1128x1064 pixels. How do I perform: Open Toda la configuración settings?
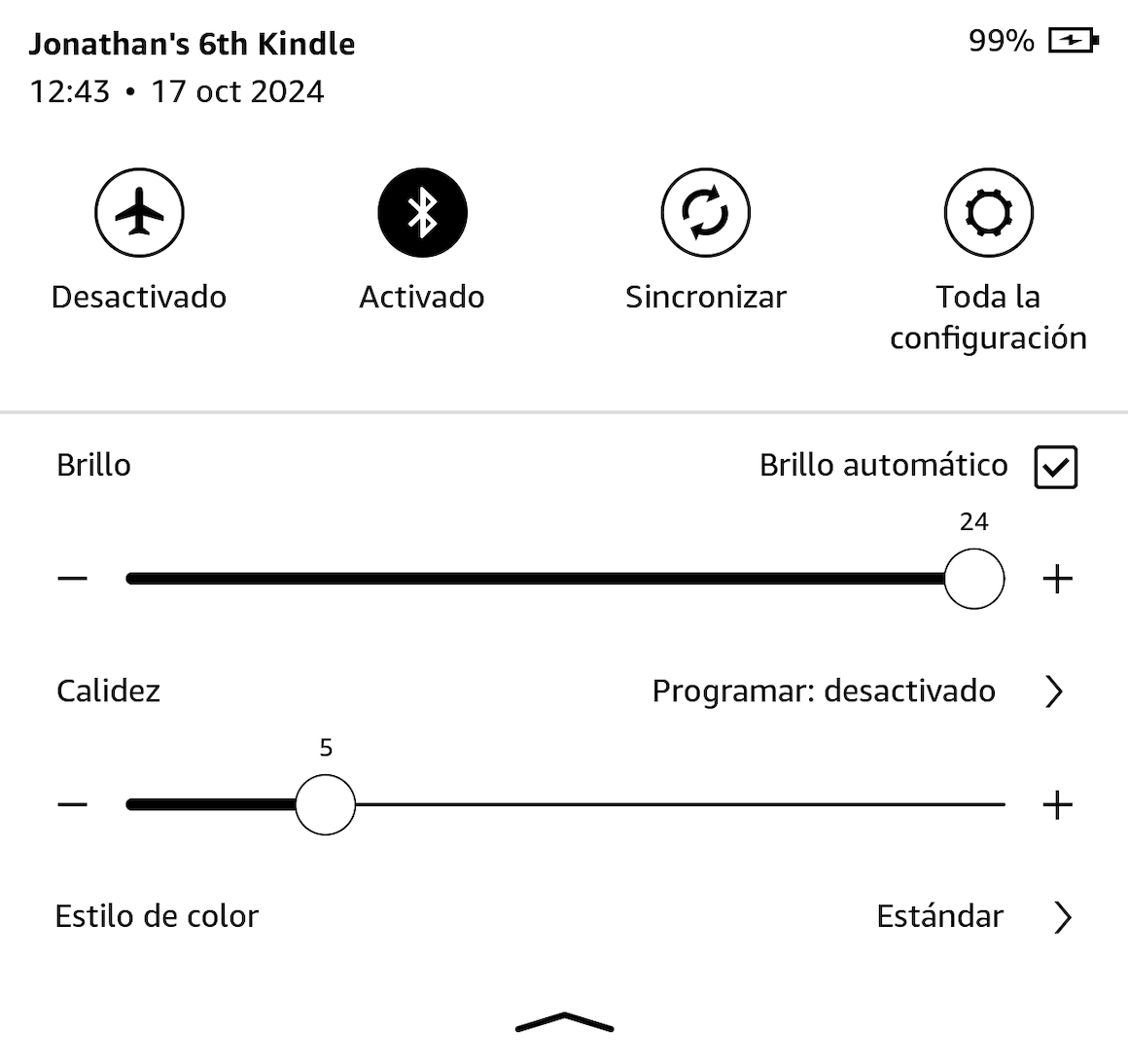988,213
